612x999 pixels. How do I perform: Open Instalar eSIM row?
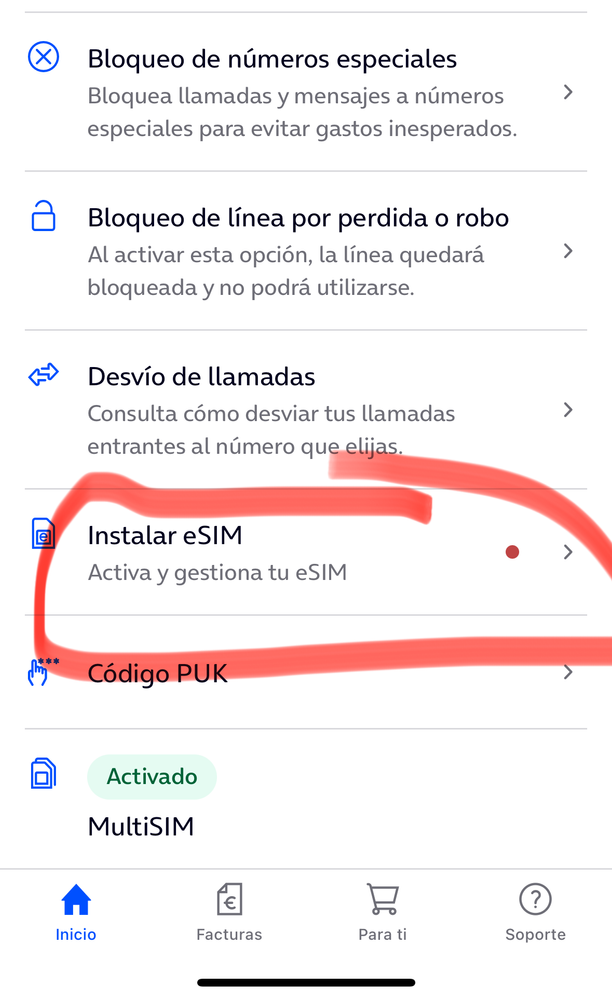tap(300, 552)
